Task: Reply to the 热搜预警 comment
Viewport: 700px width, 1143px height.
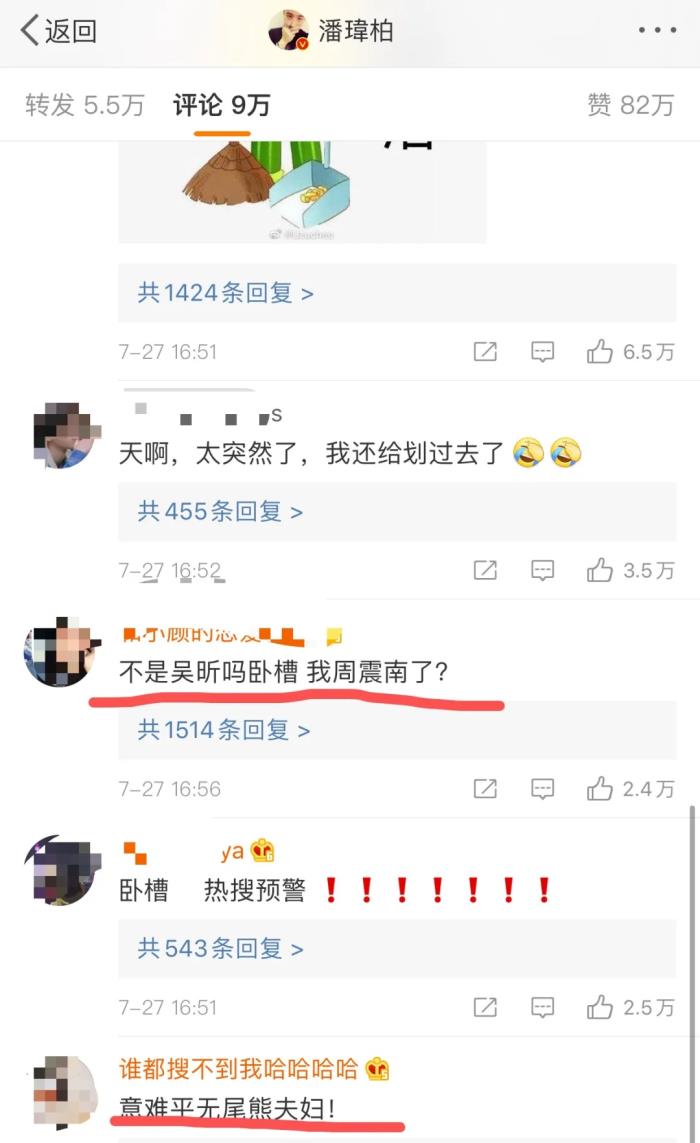Action: click(542, 1007)
